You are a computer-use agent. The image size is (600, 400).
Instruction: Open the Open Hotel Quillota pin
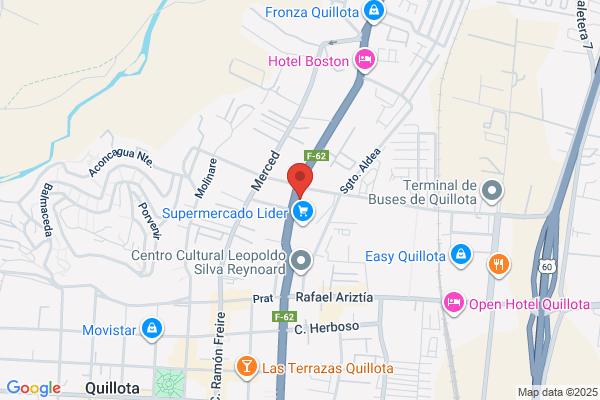click(x=454, y=303)
